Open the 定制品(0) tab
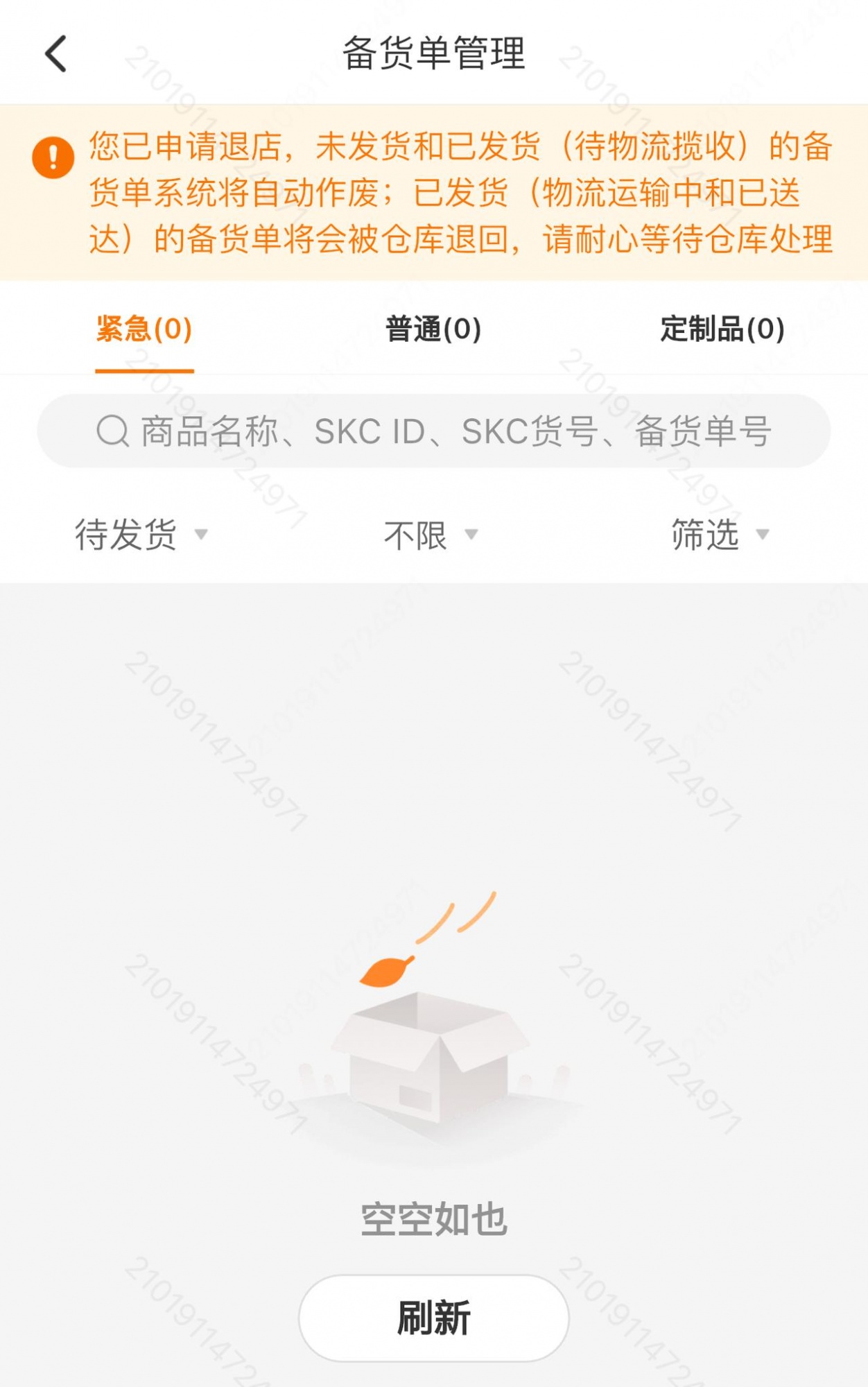 (722, 329)
